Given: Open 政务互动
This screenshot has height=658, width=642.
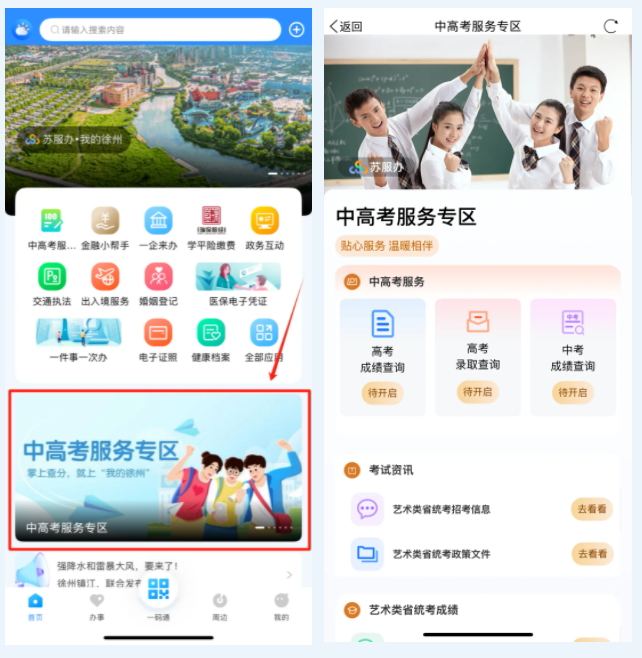Looking at the screenshot, I should 264,227.
